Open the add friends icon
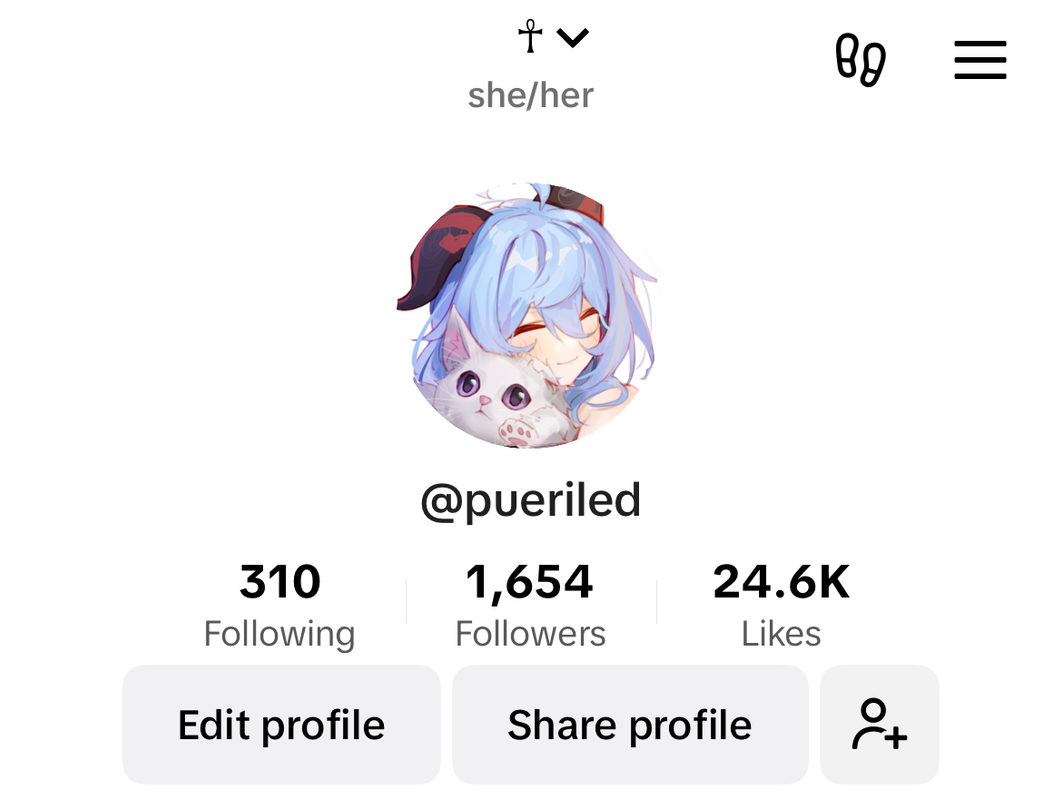 pyautogui.click(x=879, y=725)
